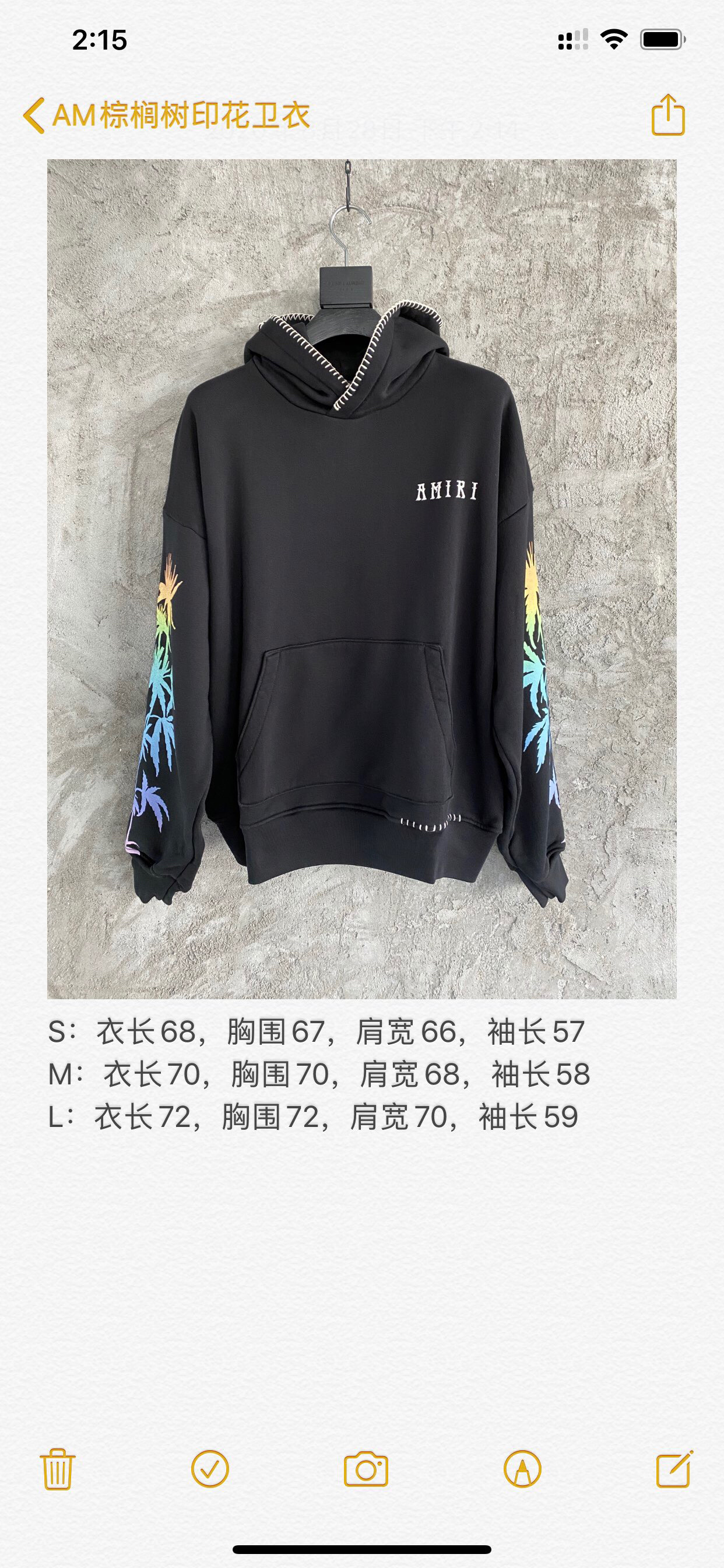This screenshot has width=724, height=1568.
Task: Open the hoodie photo attachment
Action: (361, 578)
